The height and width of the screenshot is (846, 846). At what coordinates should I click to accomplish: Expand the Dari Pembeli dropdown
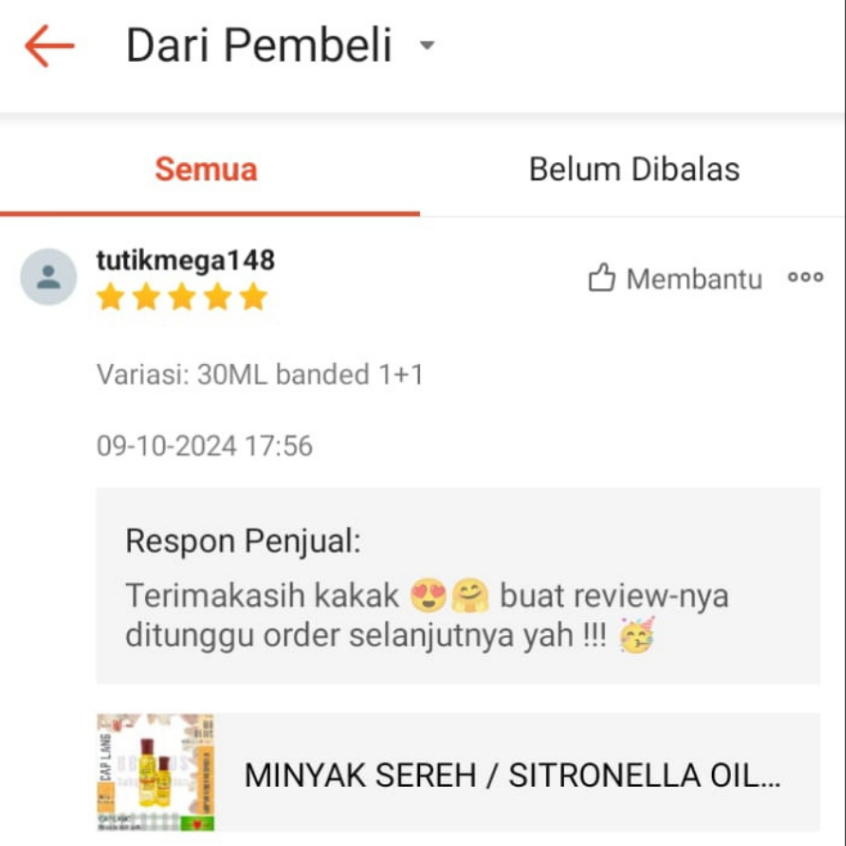coord(427,46)
